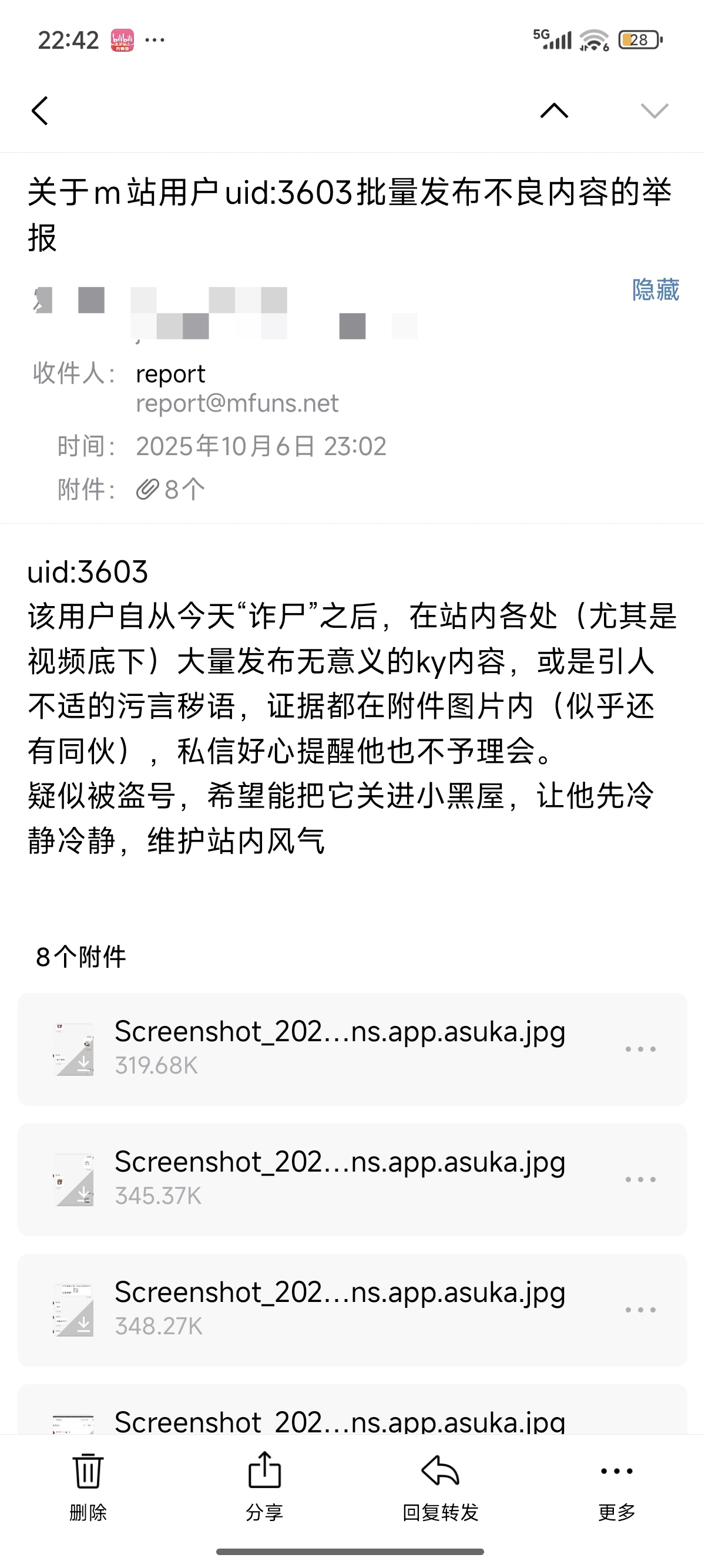The width and height of the screenshot is (705, 1568).
Task: Open the 319.68K screenshot attachment
Action: pyautogui.click(x=338, y=1047)
